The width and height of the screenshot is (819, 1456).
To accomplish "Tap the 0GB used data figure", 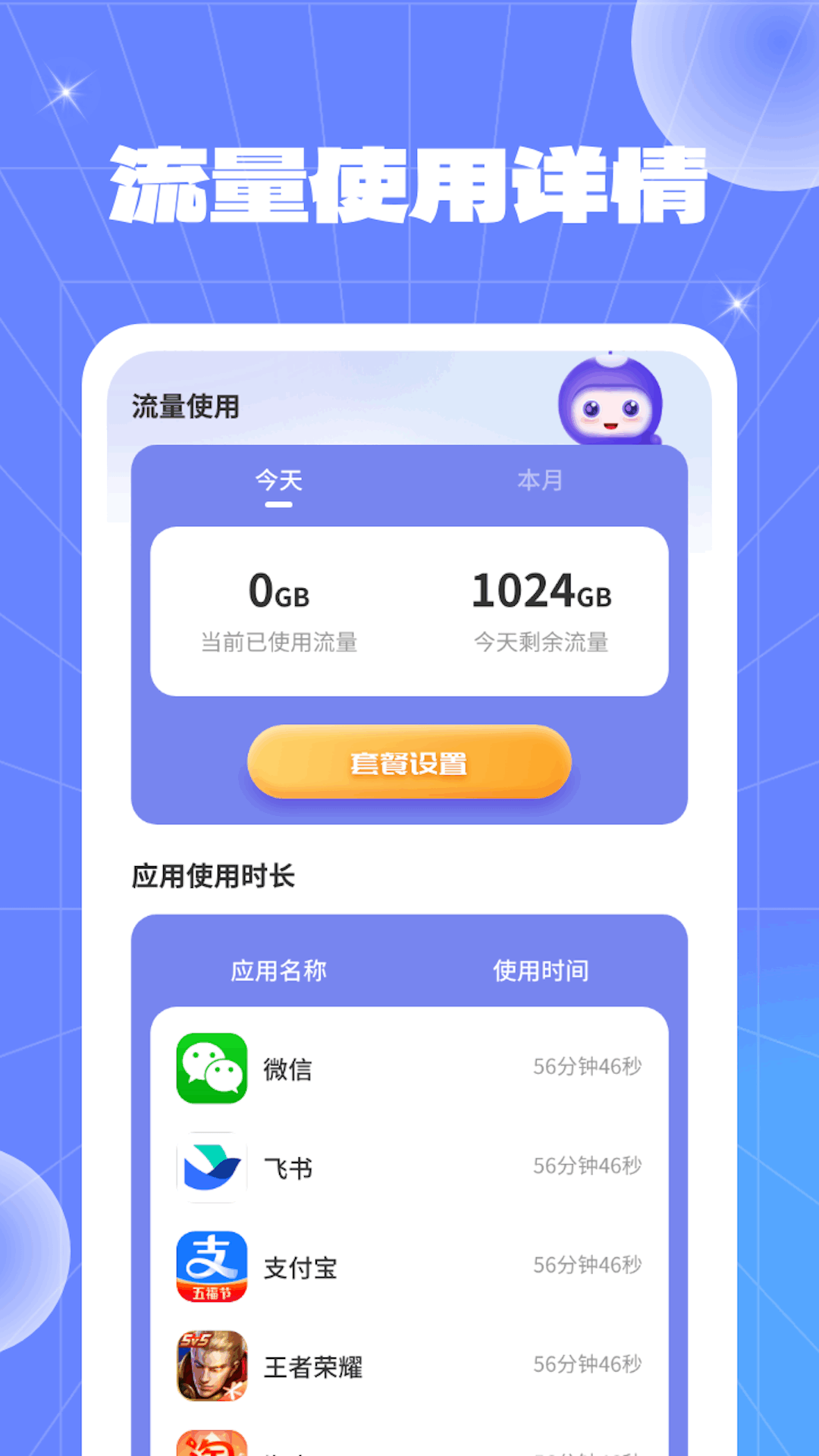I will coord(281,594).
